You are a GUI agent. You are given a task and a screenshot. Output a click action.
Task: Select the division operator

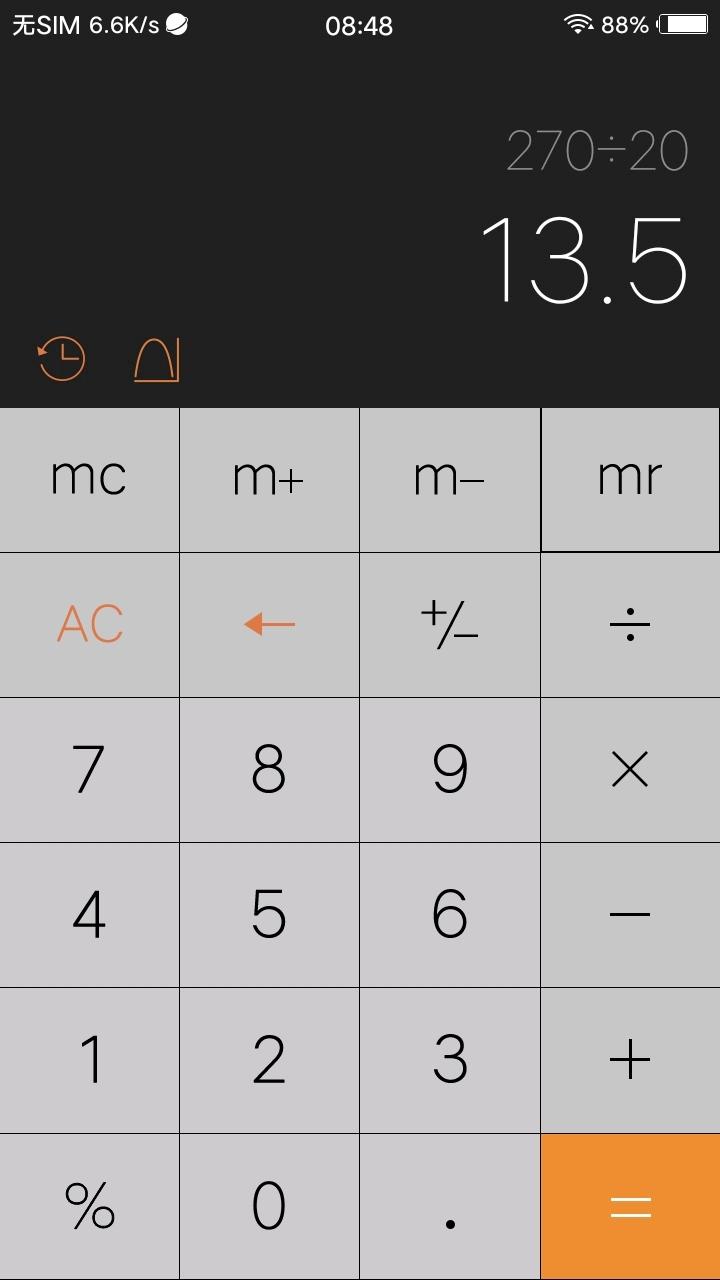[x=630, y=625]
